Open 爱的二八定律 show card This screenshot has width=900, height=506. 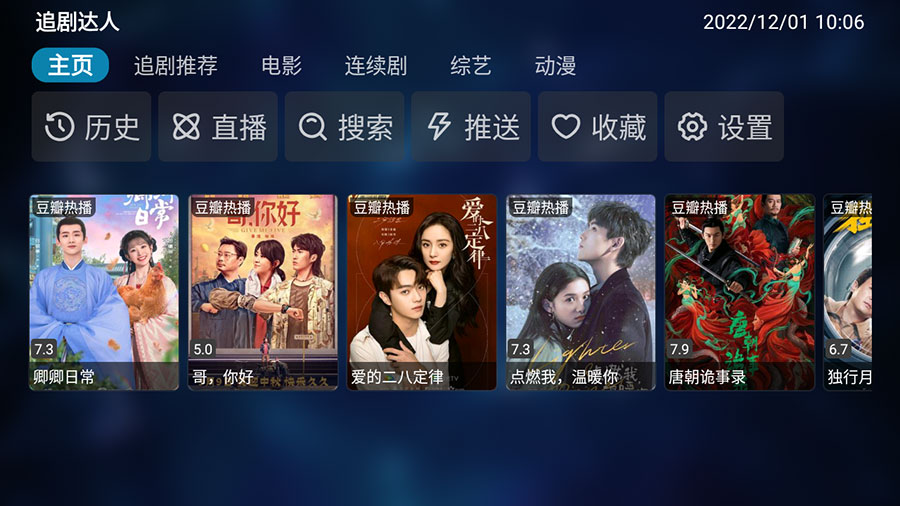coord(422,292)
